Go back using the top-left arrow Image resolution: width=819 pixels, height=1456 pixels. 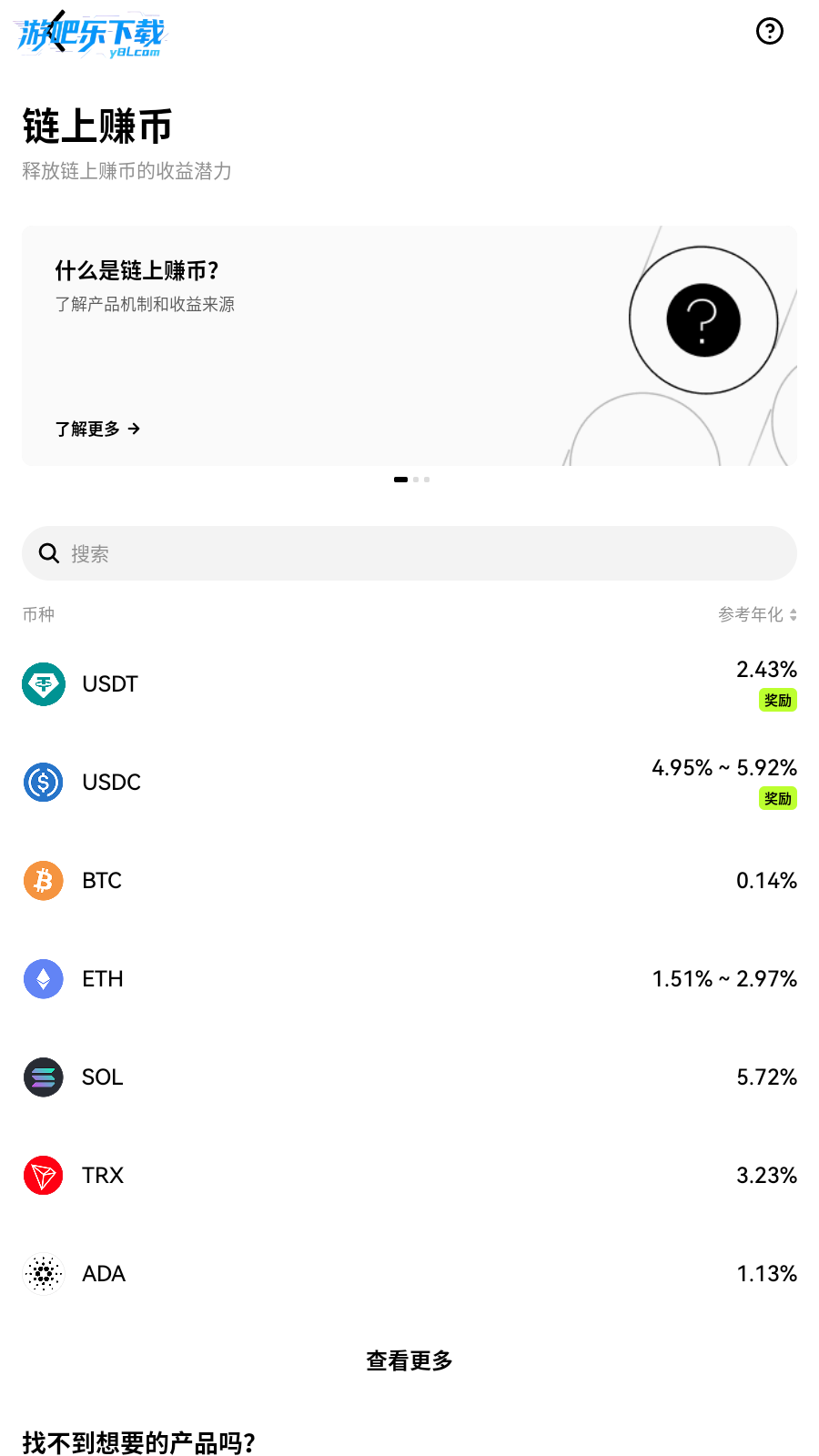click(56, 31)
